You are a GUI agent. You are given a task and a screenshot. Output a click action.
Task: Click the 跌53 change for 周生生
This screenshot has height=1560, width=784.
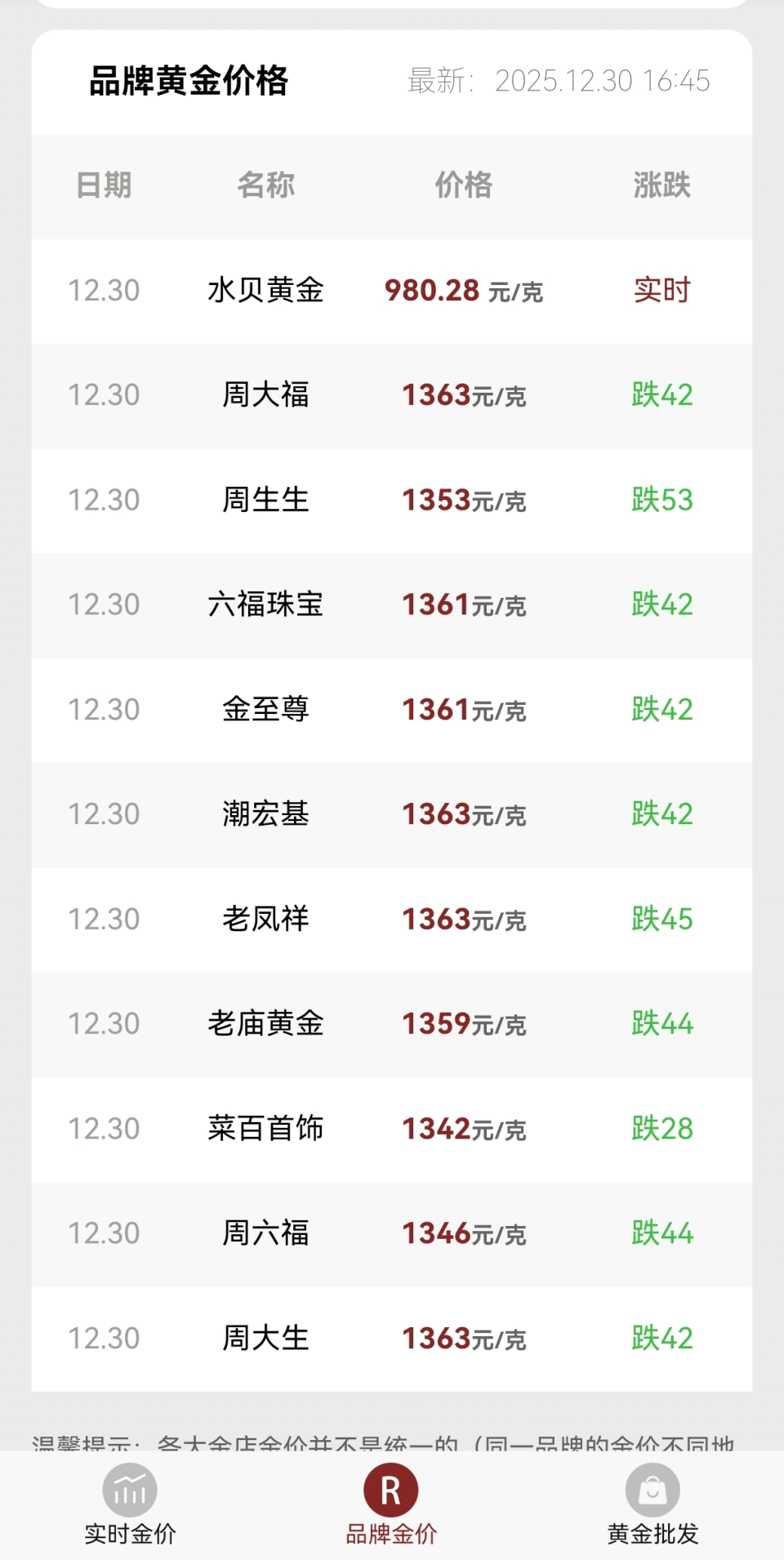point(661,500)
